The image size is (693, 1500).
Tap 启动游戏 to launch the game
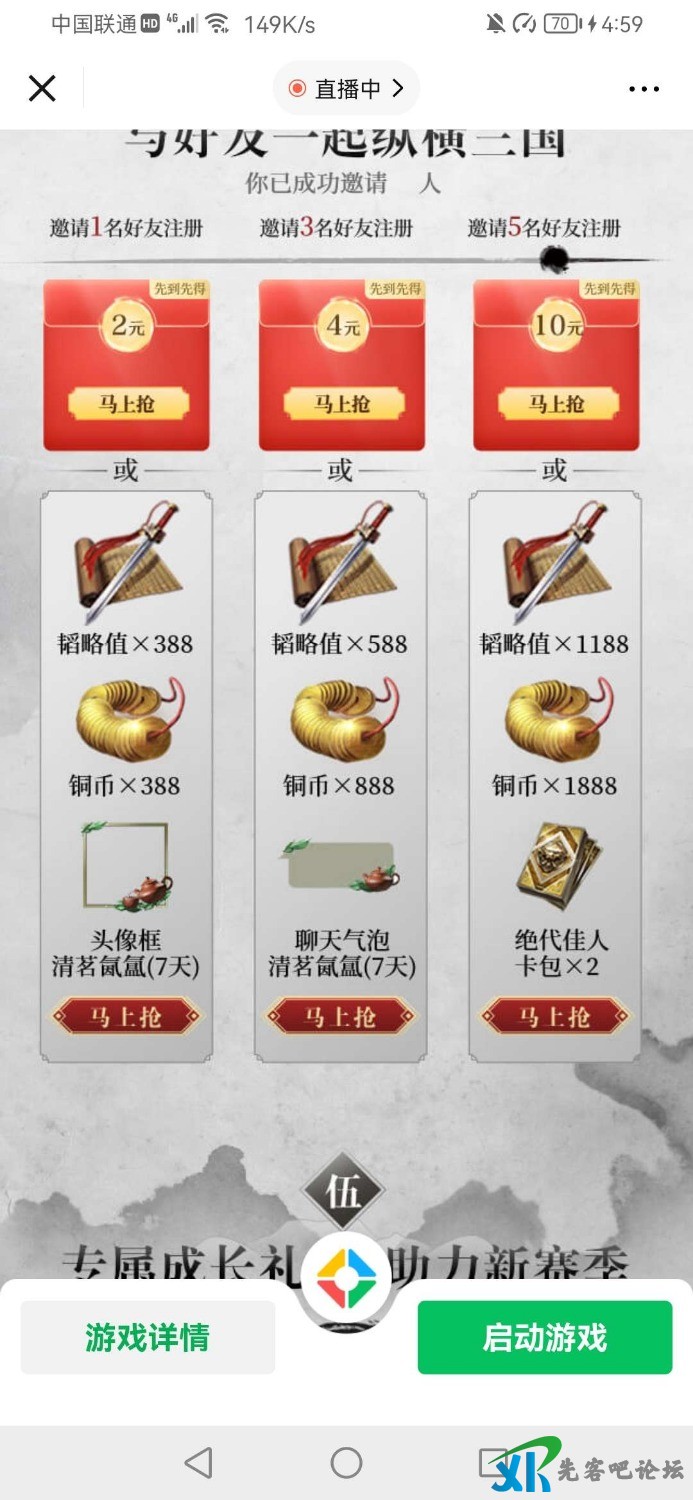coord(544,1337)
